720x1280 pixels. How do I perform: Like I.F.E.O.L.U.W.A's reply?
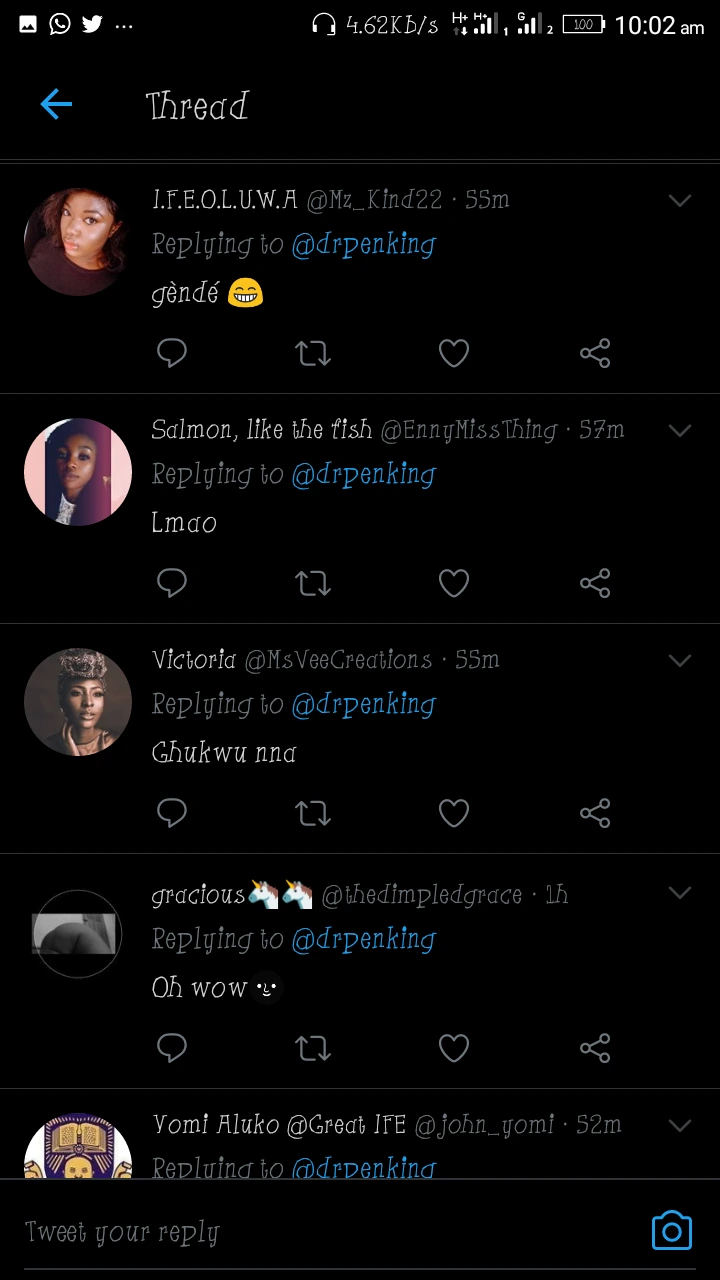(x=453, y=353)
